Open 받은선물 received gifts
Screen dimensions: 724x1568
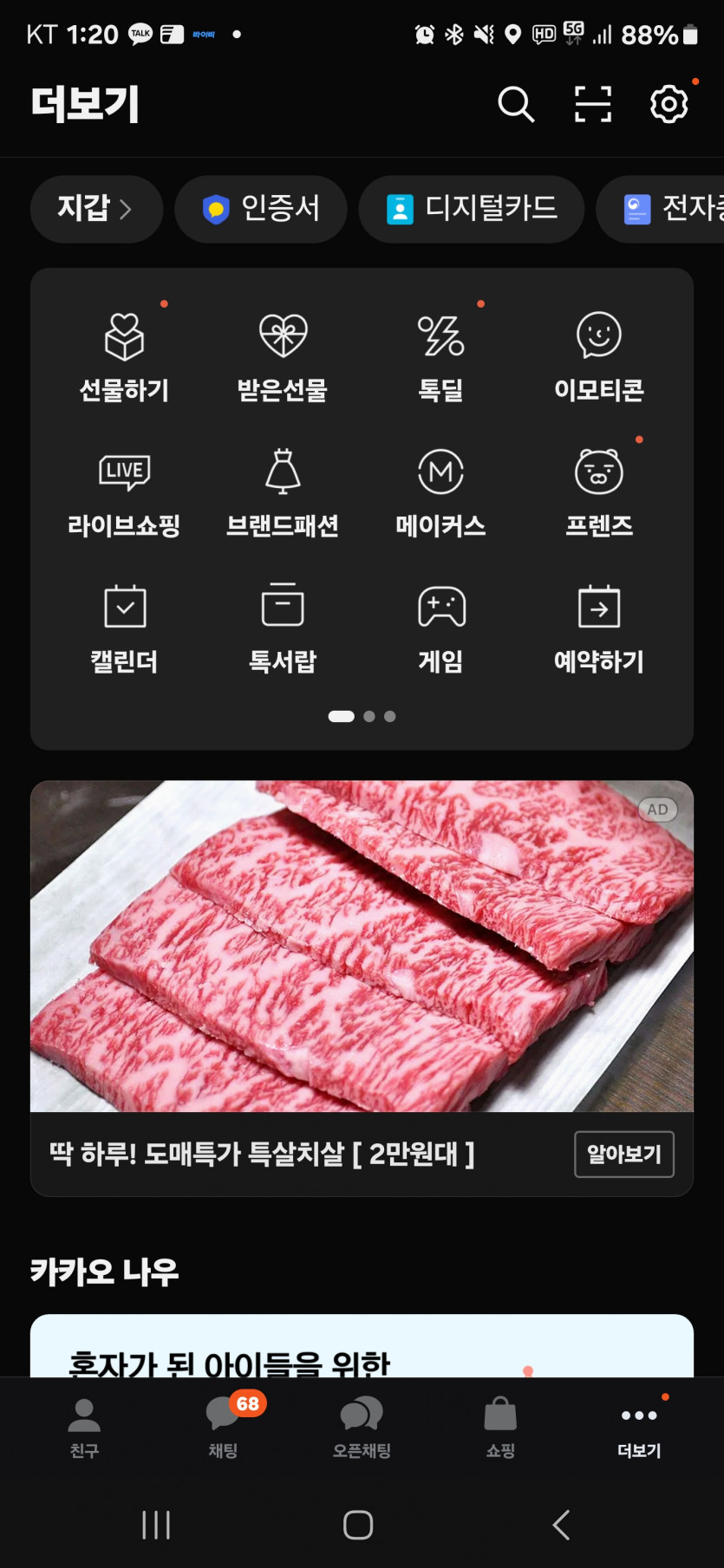coord(283,357)
